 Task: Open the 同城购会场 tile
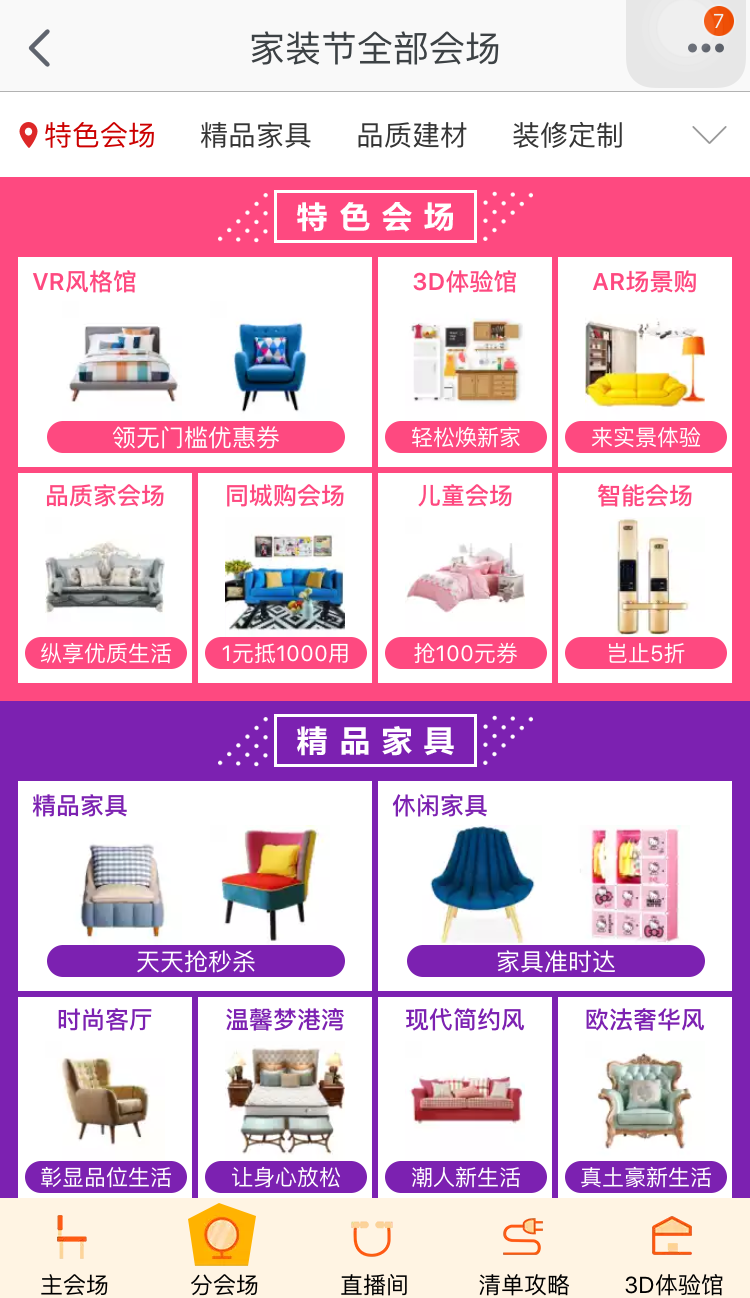tap(285, 578)
